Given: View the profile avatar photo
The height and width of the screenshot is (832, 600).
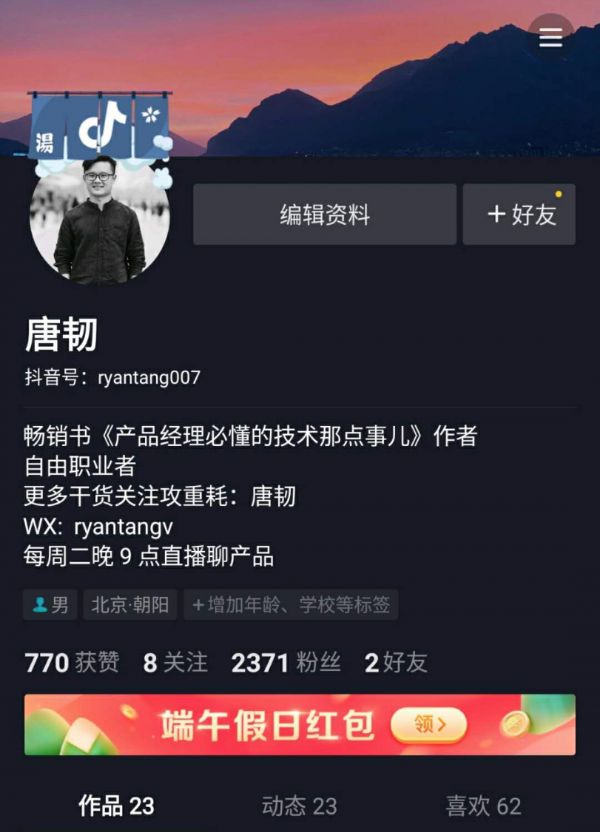Looking at the screenshot, I should (x=100, y=218).
